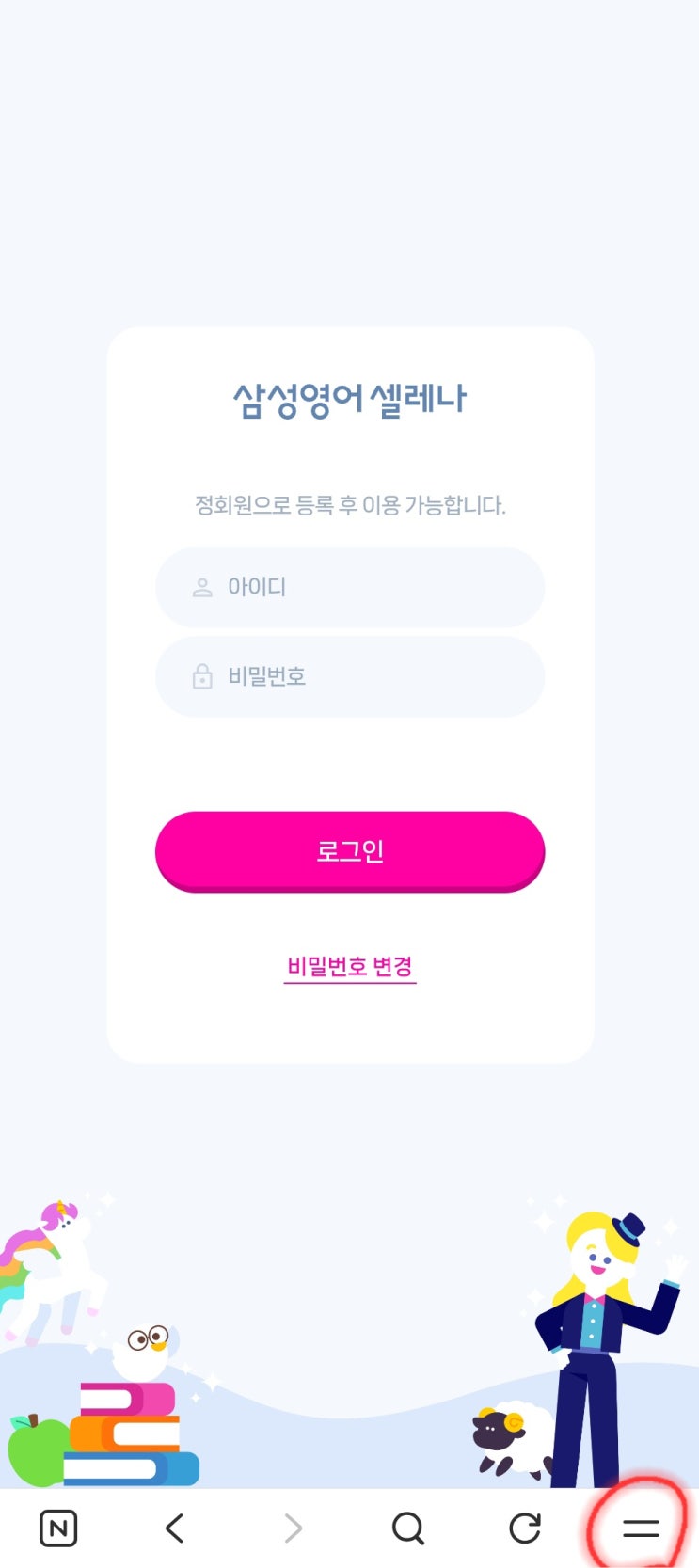Viewport: 699px width, 1568px height.
Task: Open the browser search icon
Action: [408, 1528]
